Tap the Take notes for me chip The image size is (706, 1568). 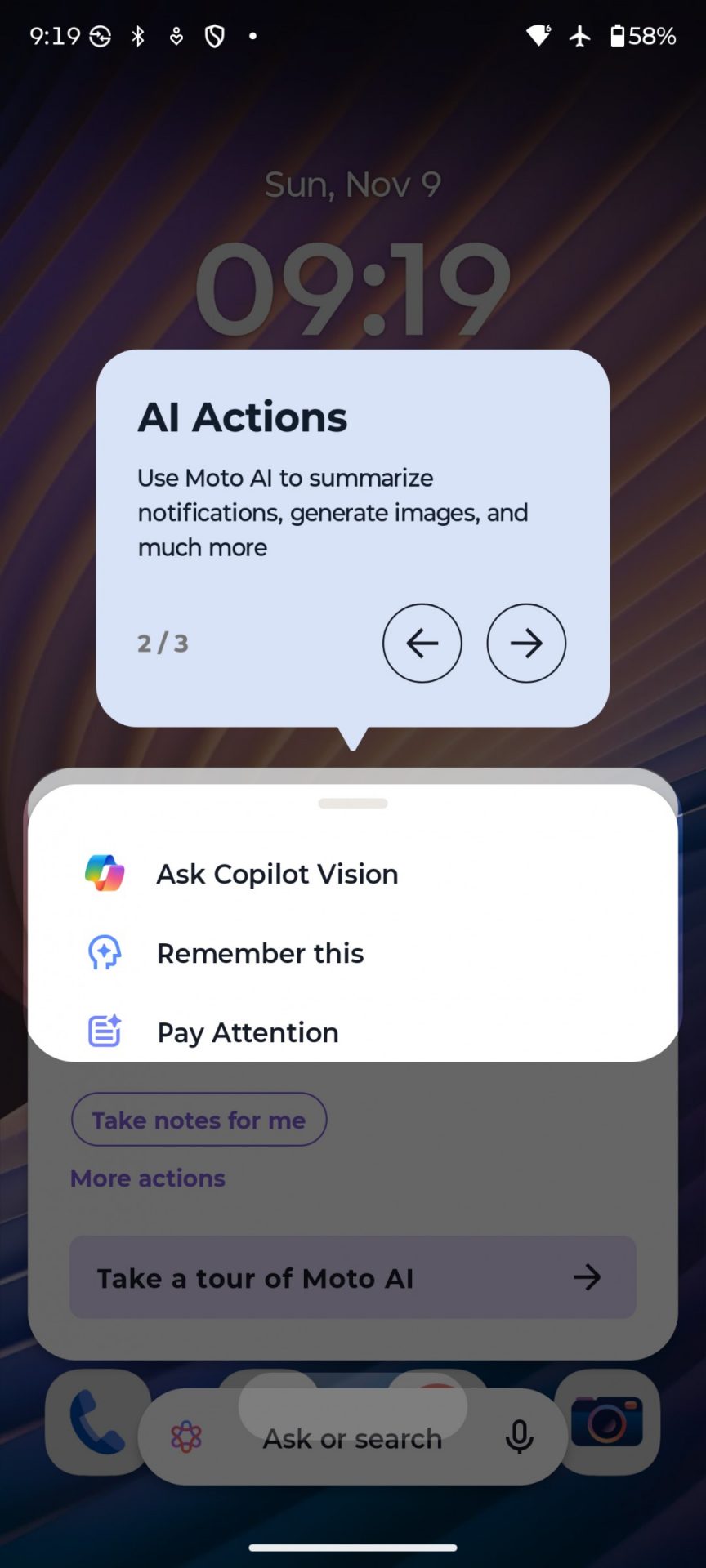199,1120
